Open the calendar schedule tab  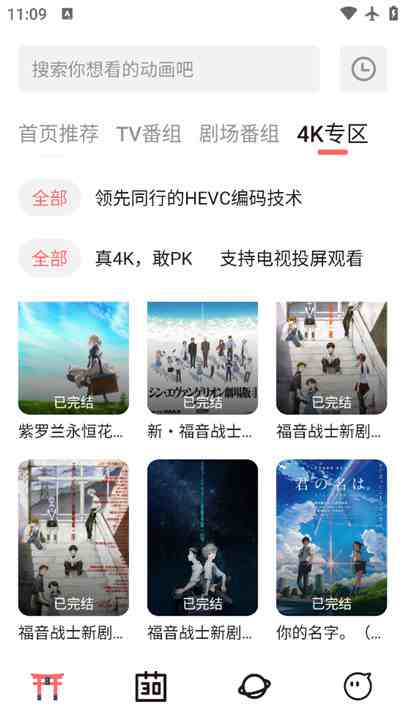151,686
